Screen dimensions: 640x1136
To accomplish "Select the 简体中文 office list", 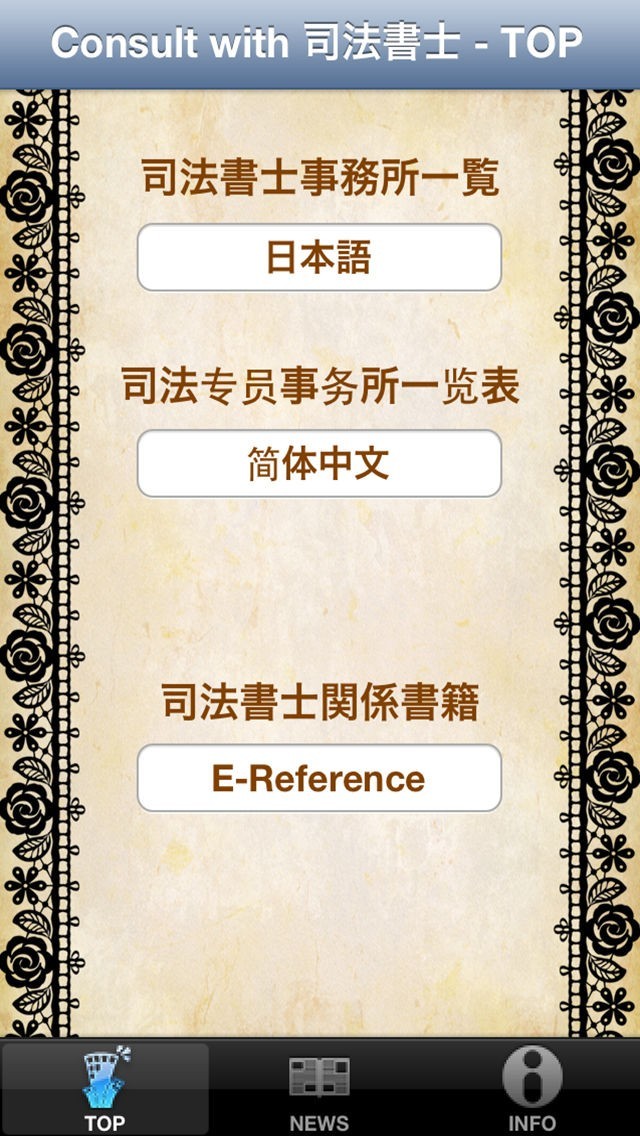I will [x=319, y=464].
